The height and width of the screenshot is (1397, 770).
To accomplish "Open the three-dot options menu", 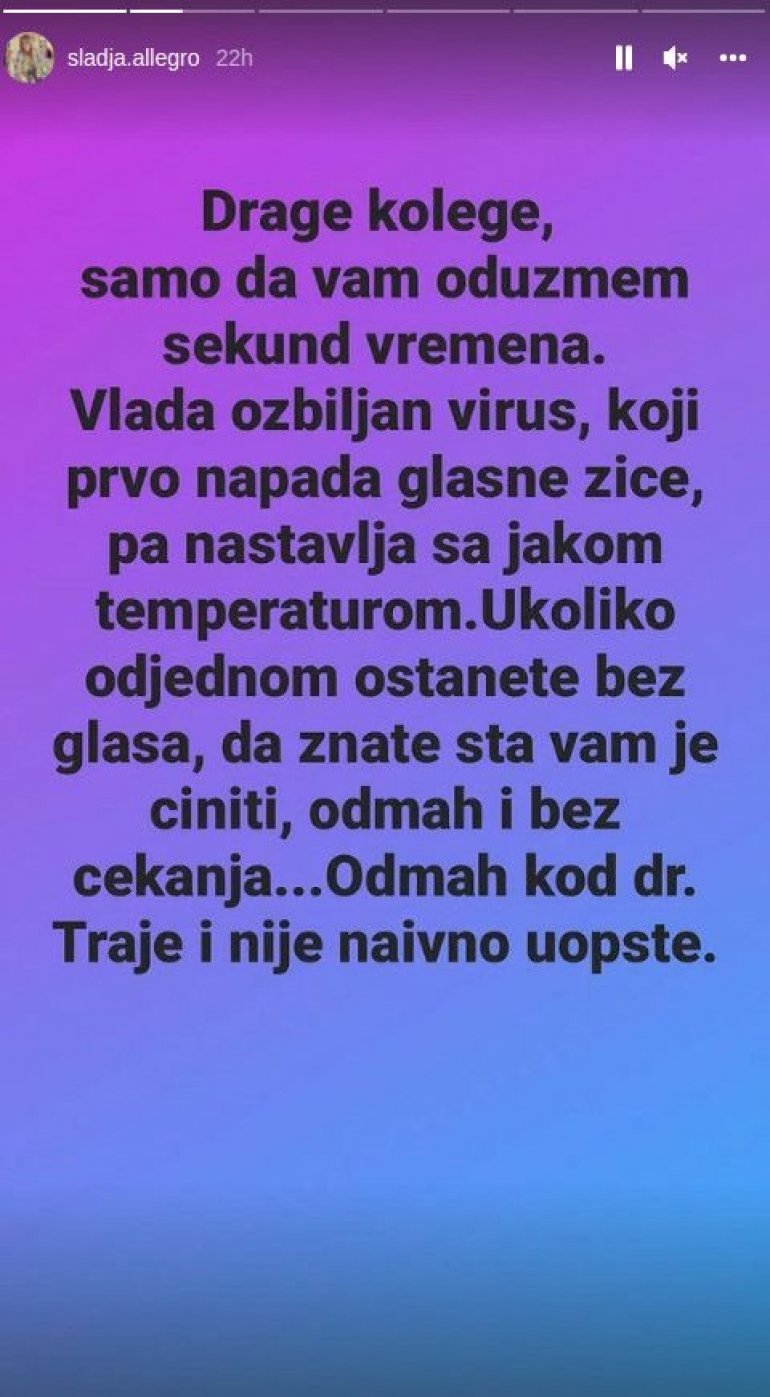I will [x=733, y=58].
